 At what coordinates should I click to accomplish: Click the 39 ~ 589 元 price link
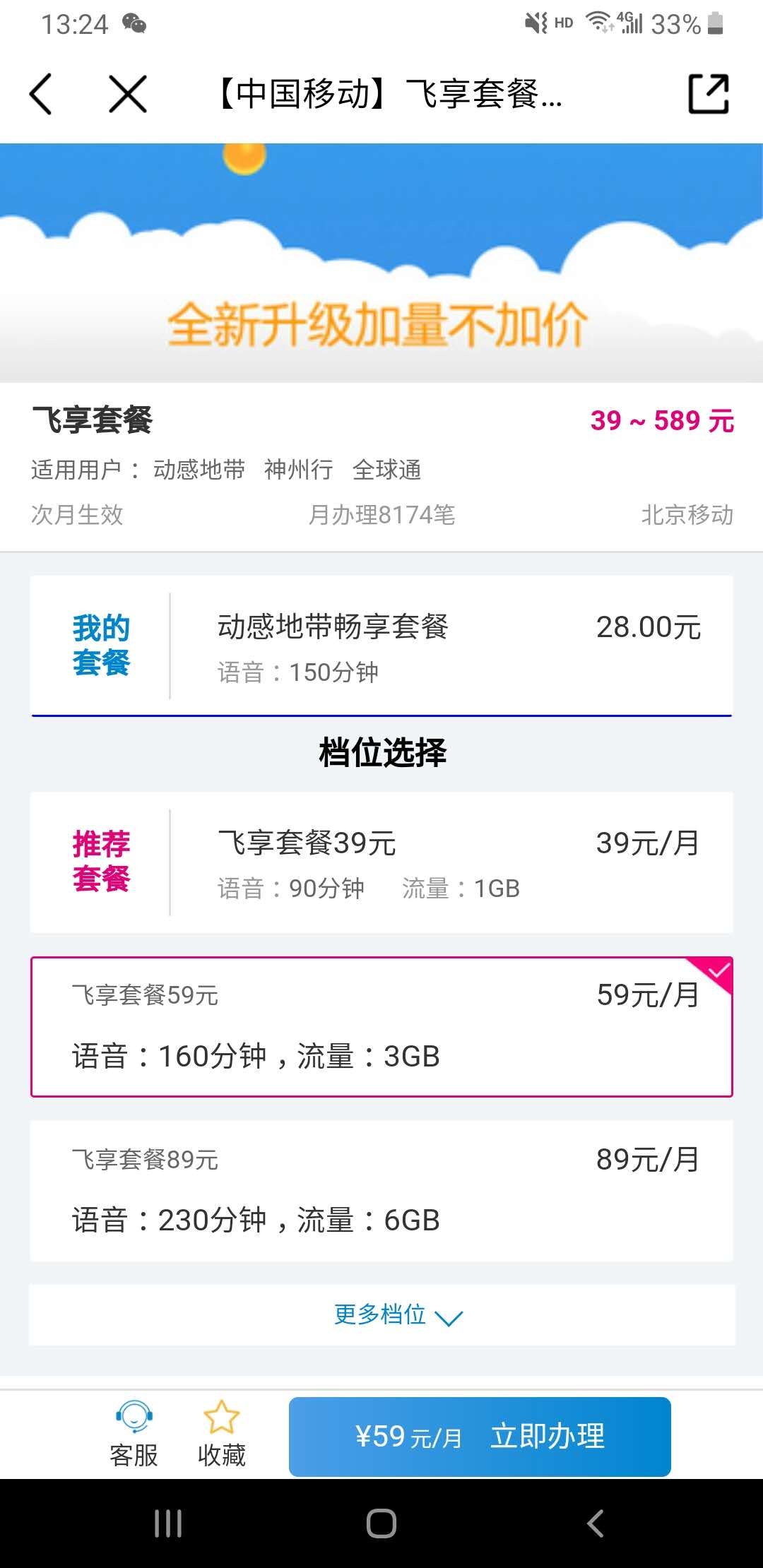pos(663,420)
